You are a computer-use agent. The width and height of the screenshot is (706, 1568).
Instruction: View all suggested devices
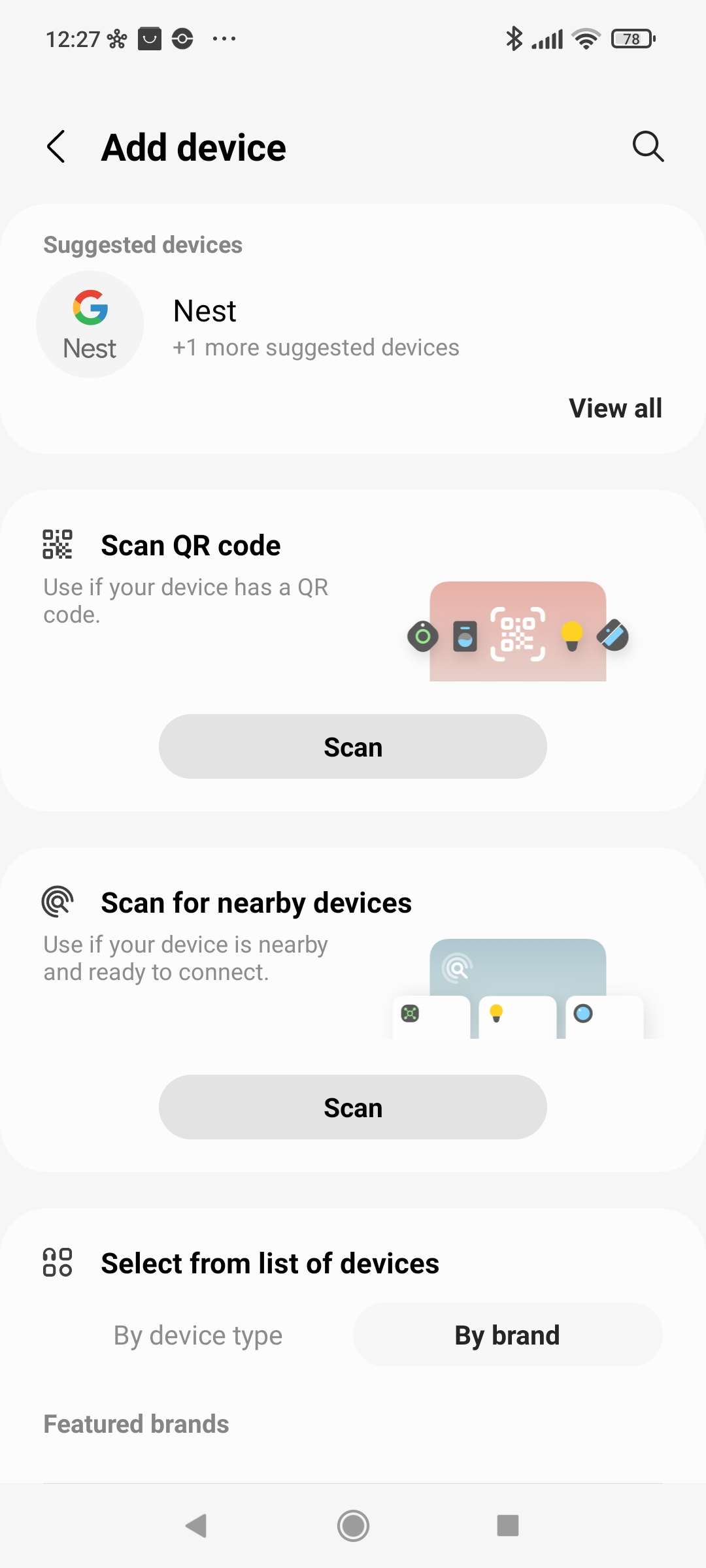coord(615,408)
